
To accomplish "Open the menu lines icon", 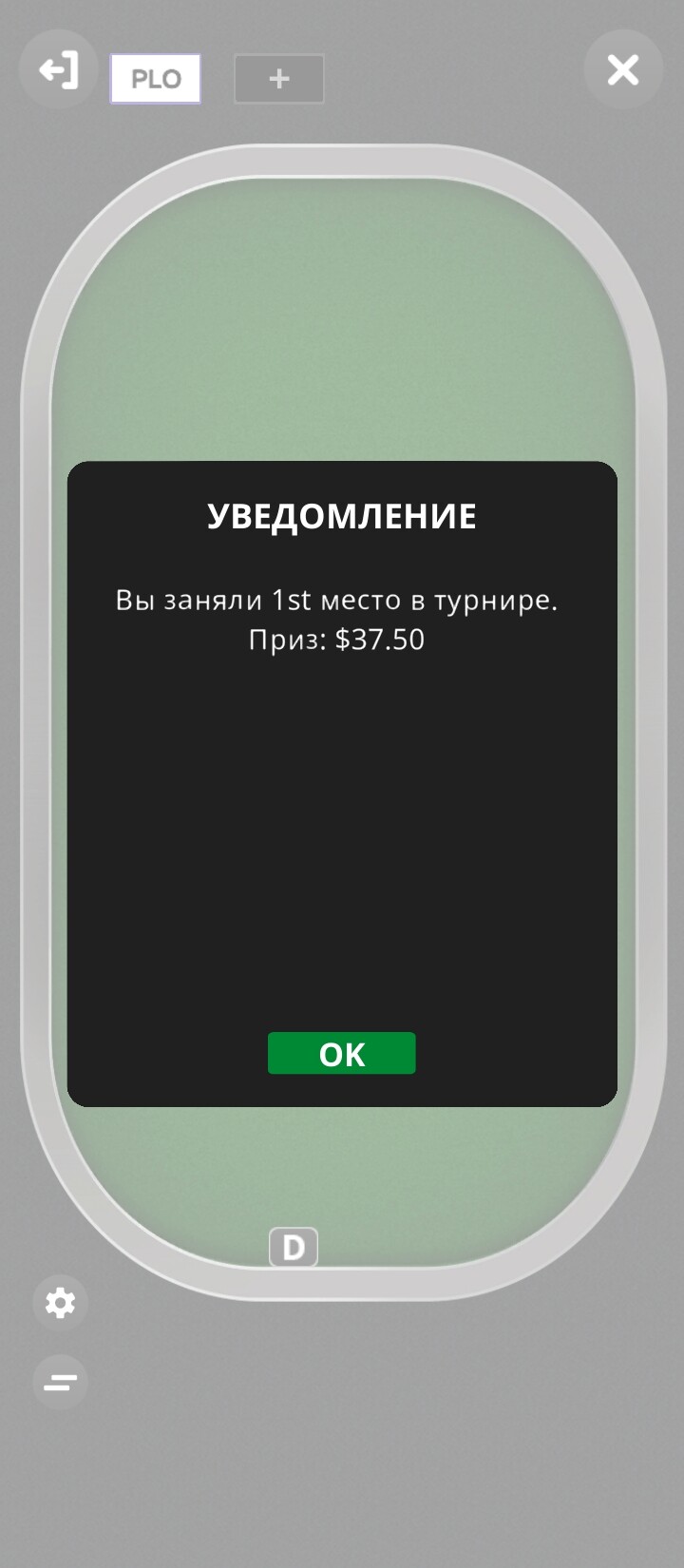I will pos(60,1382).
